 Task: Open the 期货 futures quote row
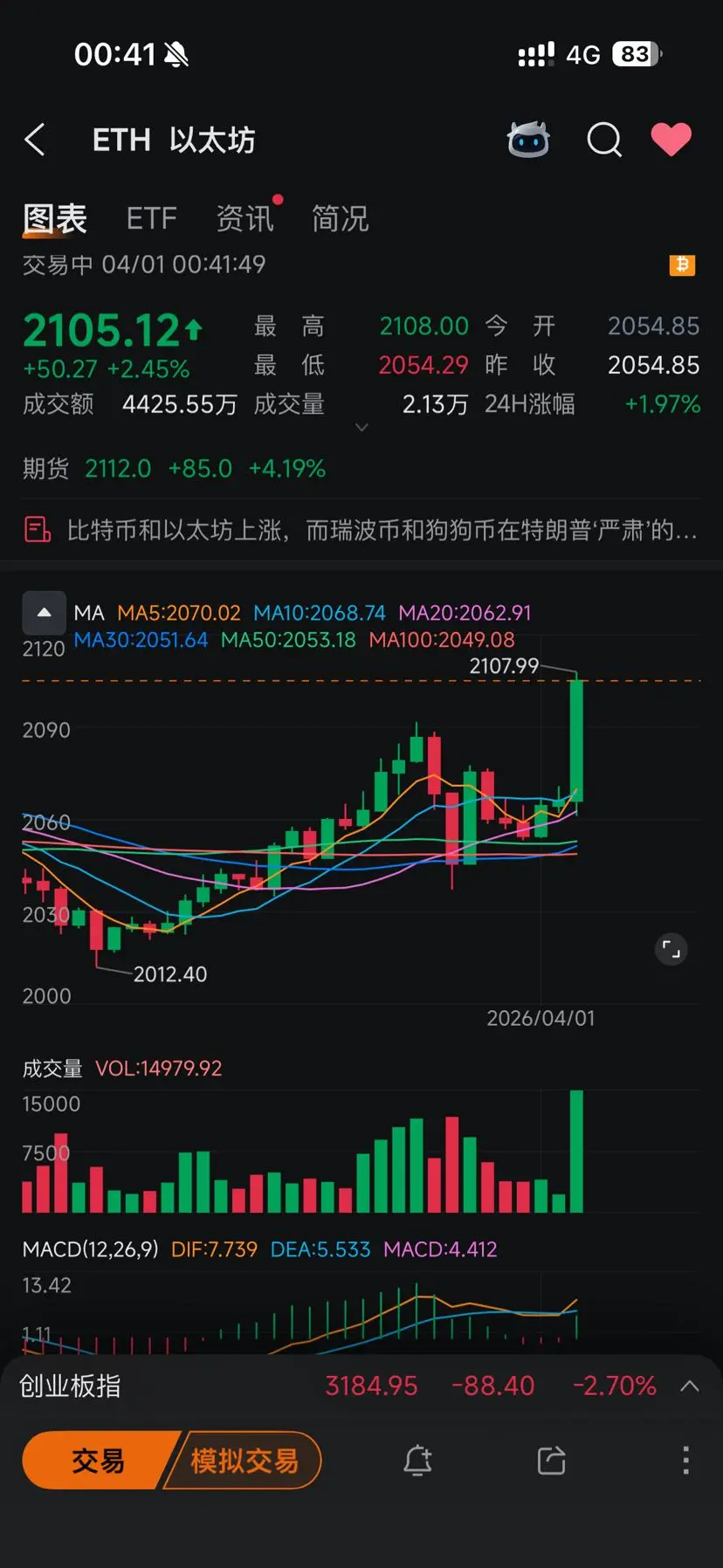click(174, 469)
